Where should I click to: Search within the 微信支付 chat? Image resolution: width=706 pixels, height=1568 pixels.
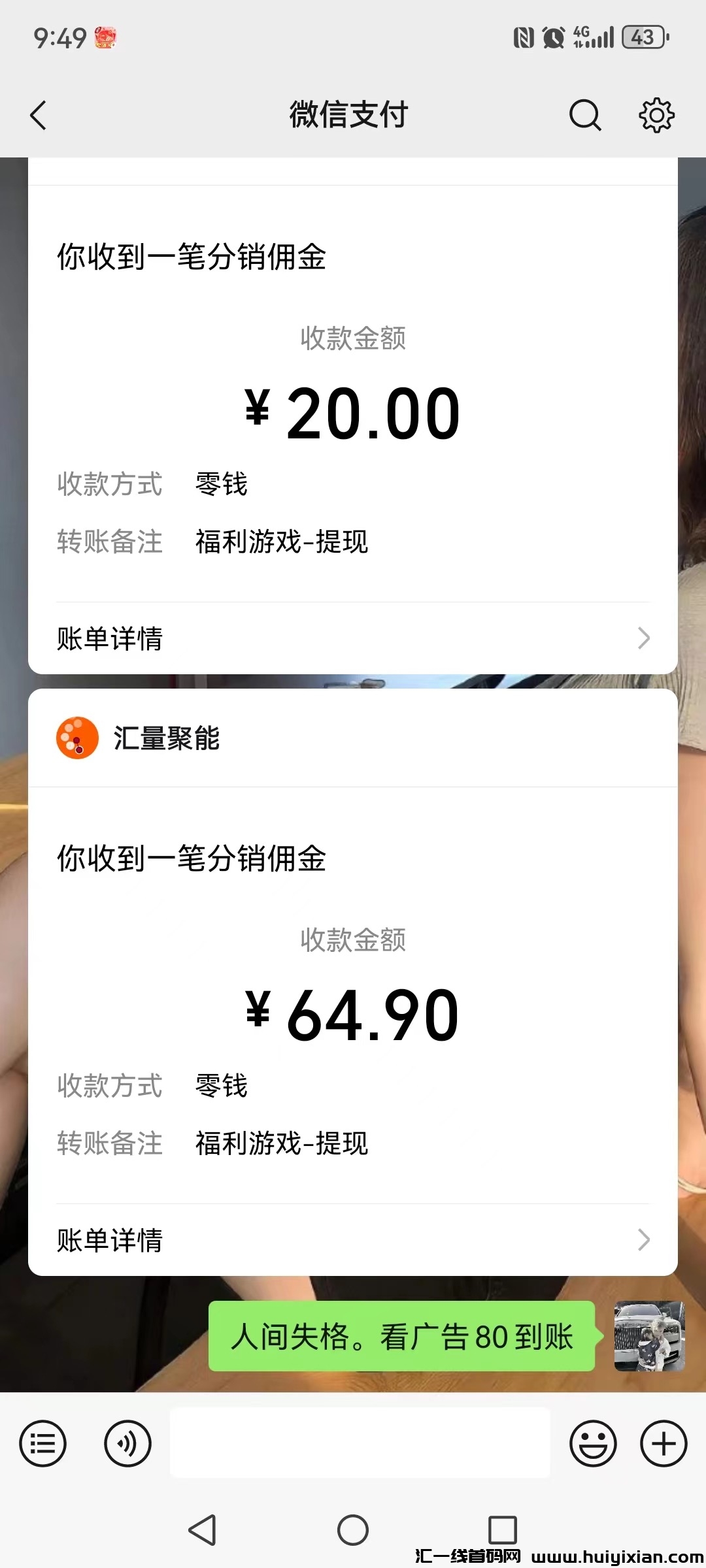(584, 116)
